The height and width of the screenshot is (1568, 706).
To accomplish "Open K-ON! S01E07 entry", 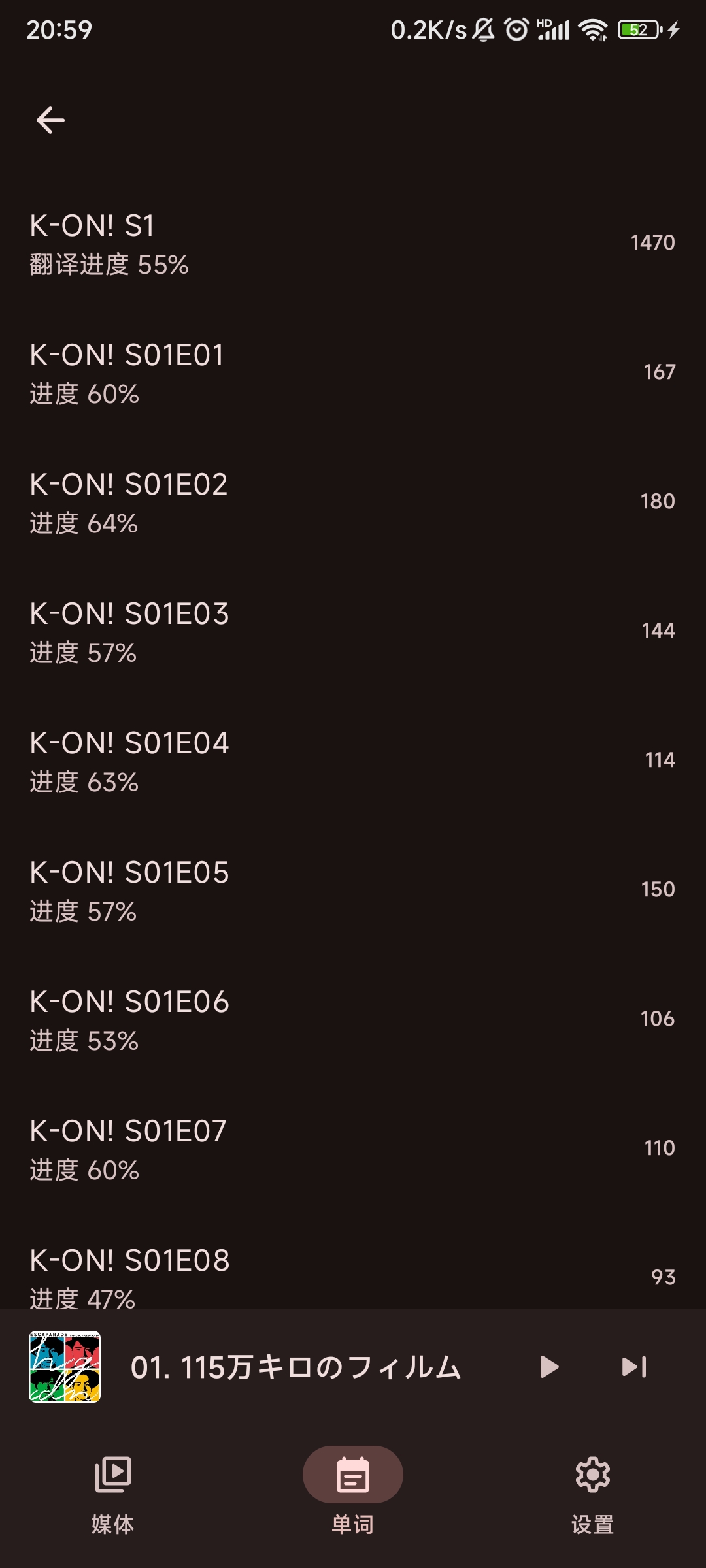I will (x=353, y=1149).
